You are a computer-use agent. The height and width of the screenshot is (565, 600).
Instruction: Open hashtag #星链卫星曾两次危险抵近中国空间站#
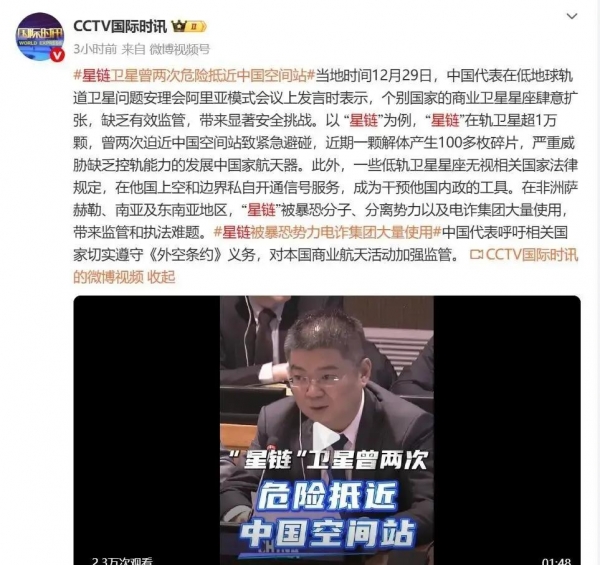192,76
